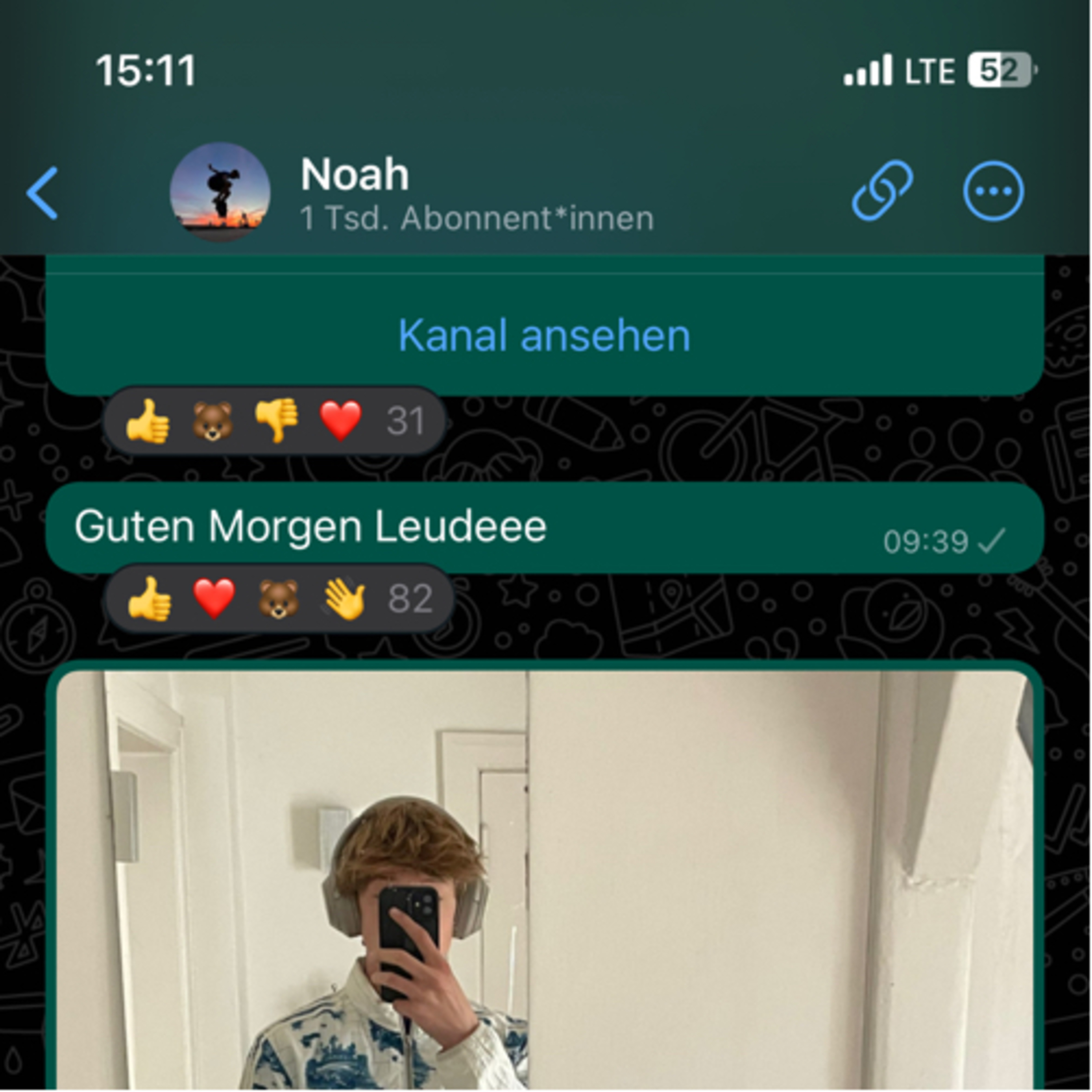Copy the channel link icon
Screen dimensions: 1092x1092
coord(882,191)
